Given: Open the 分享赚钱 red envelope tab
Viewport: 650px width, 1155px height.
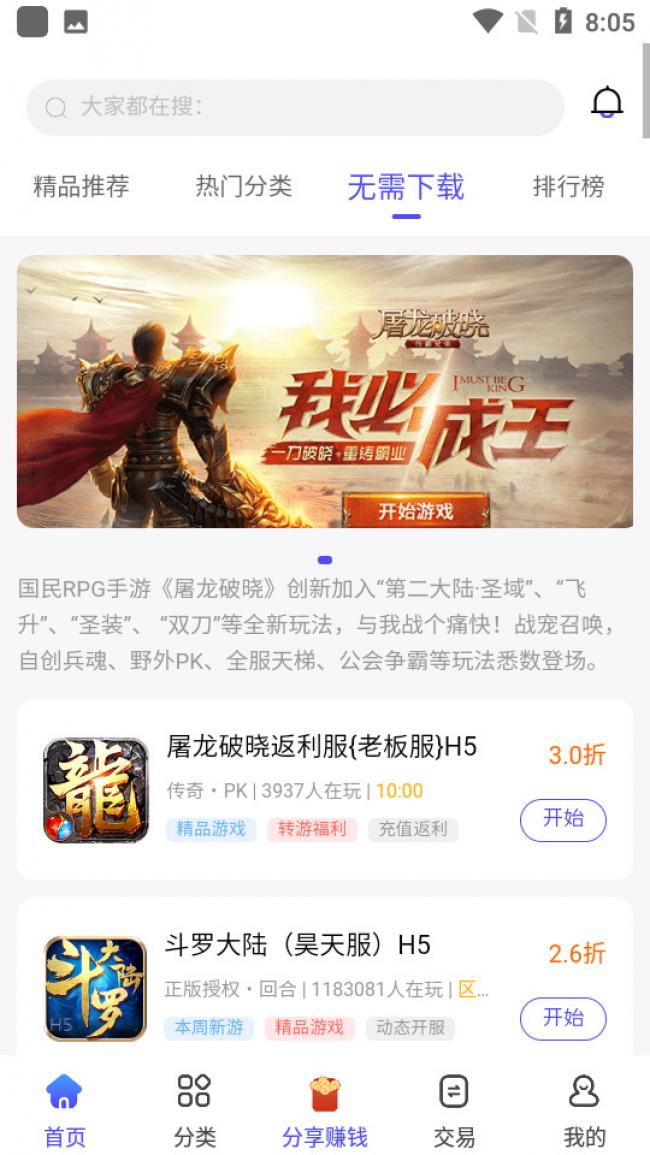Looking at the screenshot, I should point(325,1108).
